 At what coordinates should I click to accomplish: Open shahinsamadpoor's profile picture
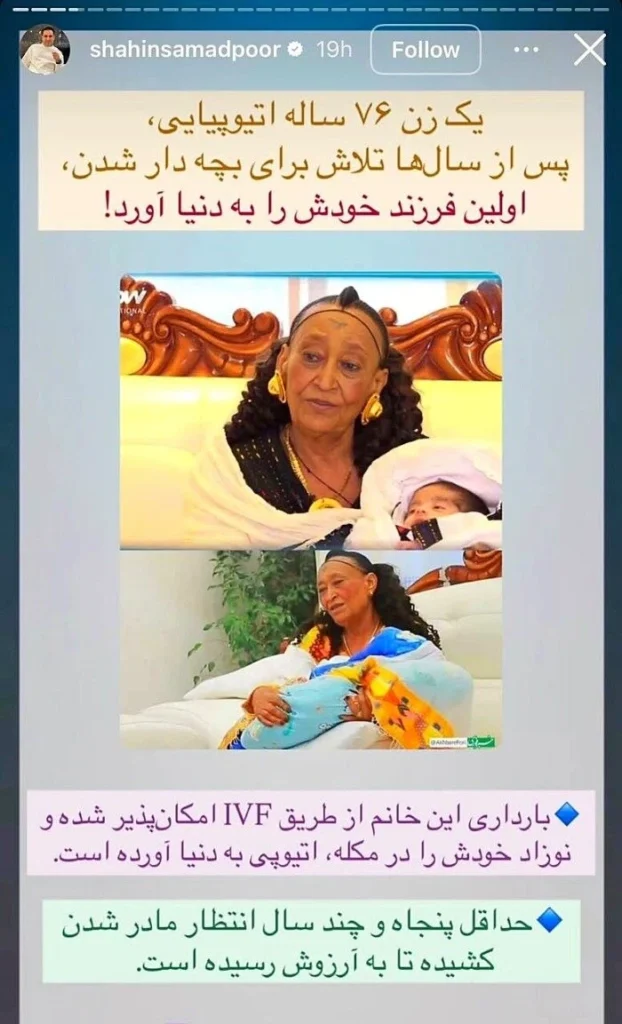click(44, 49)
